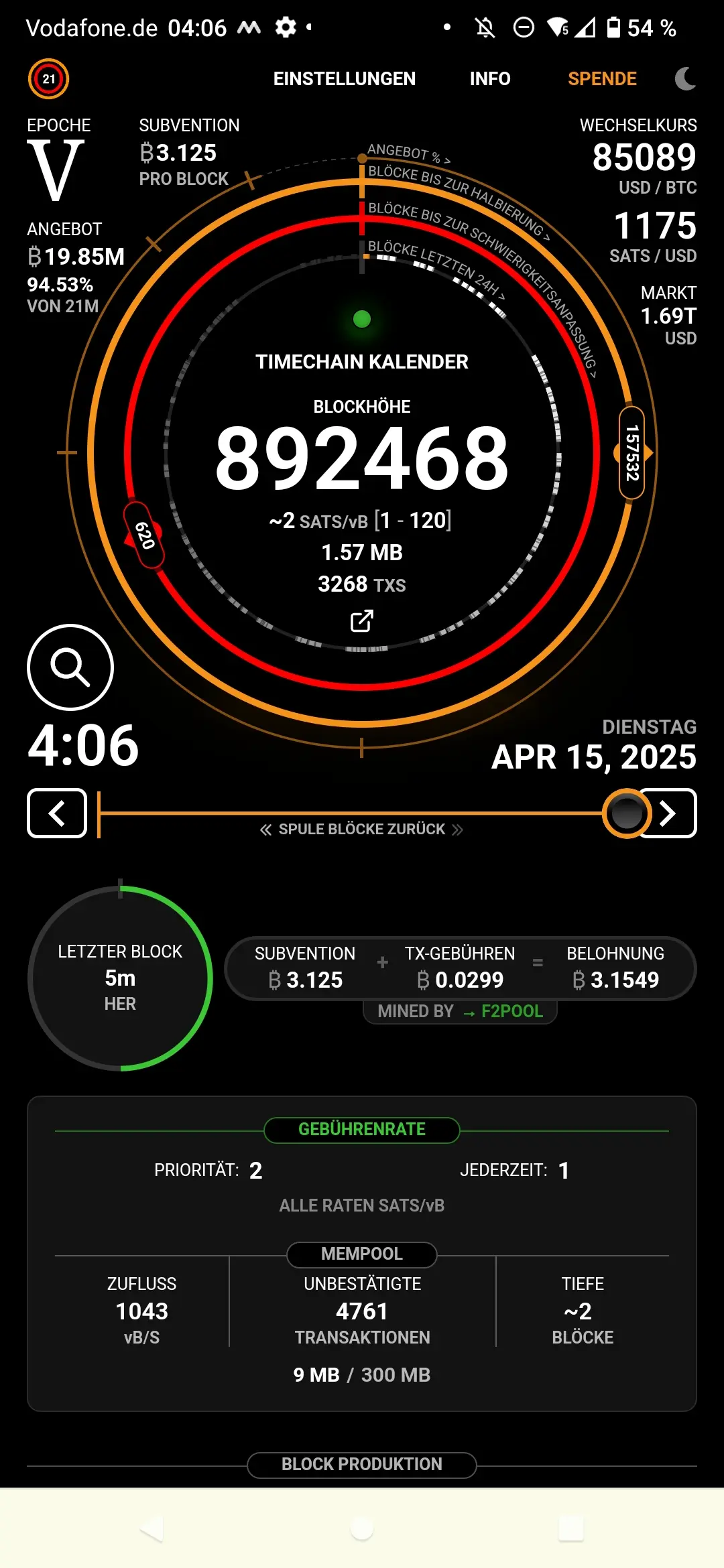
Task: Search for a block with magnifier button
Action: (70, 667)
